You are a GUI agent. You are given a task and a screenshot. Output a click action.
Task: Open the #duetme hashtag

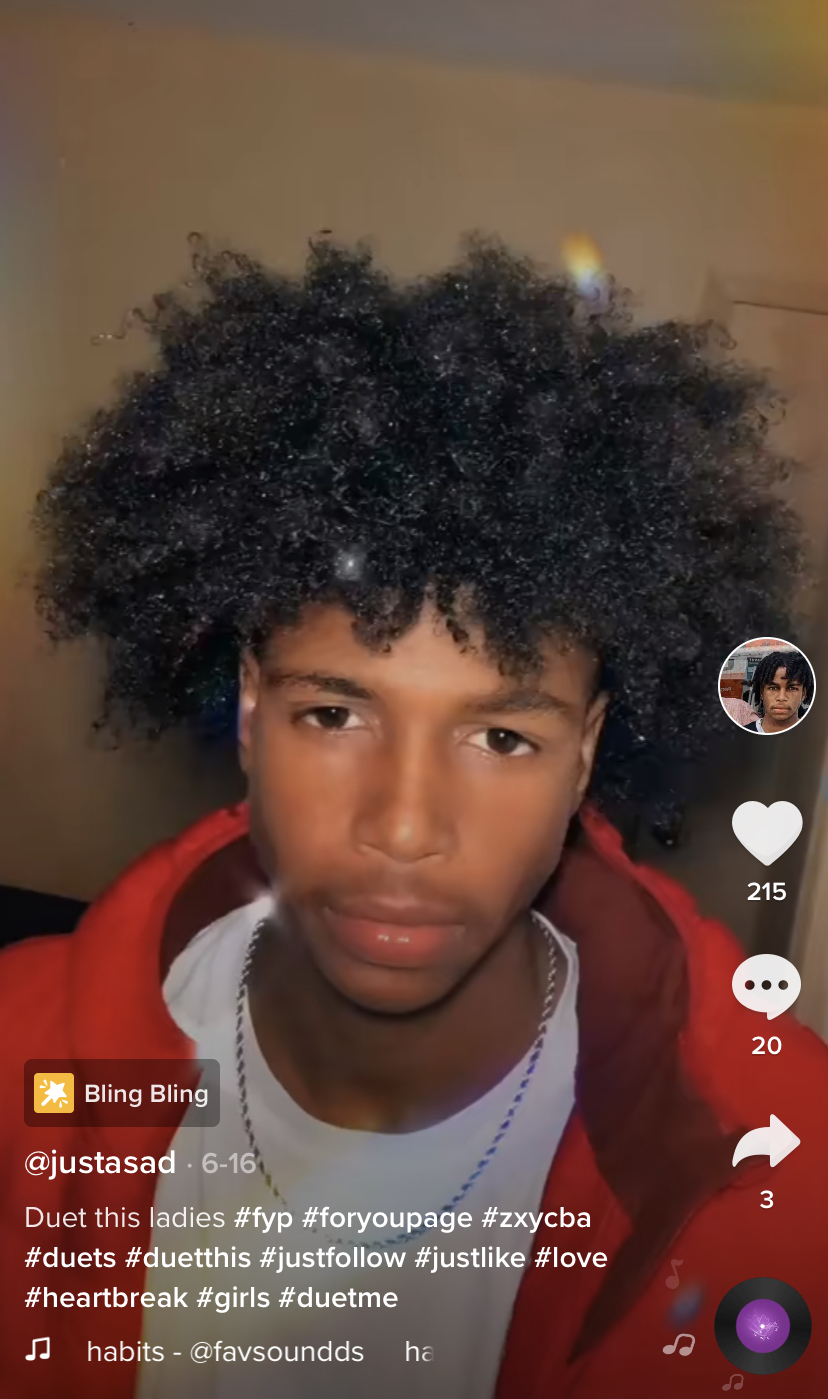tap(338, 1298)
